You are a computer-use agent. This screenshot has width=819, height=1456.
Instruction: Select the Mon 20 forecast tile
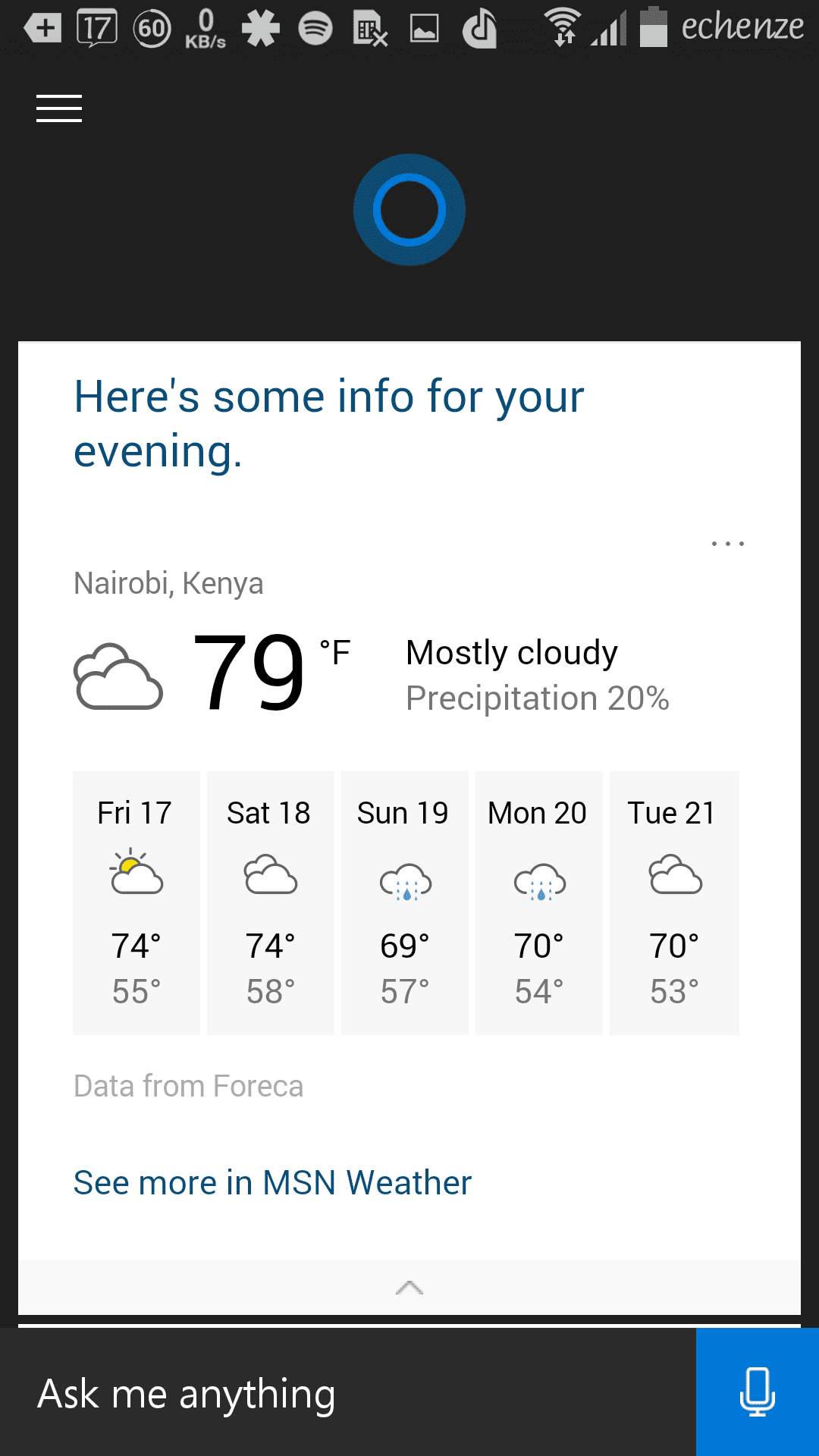pos(539,903)
